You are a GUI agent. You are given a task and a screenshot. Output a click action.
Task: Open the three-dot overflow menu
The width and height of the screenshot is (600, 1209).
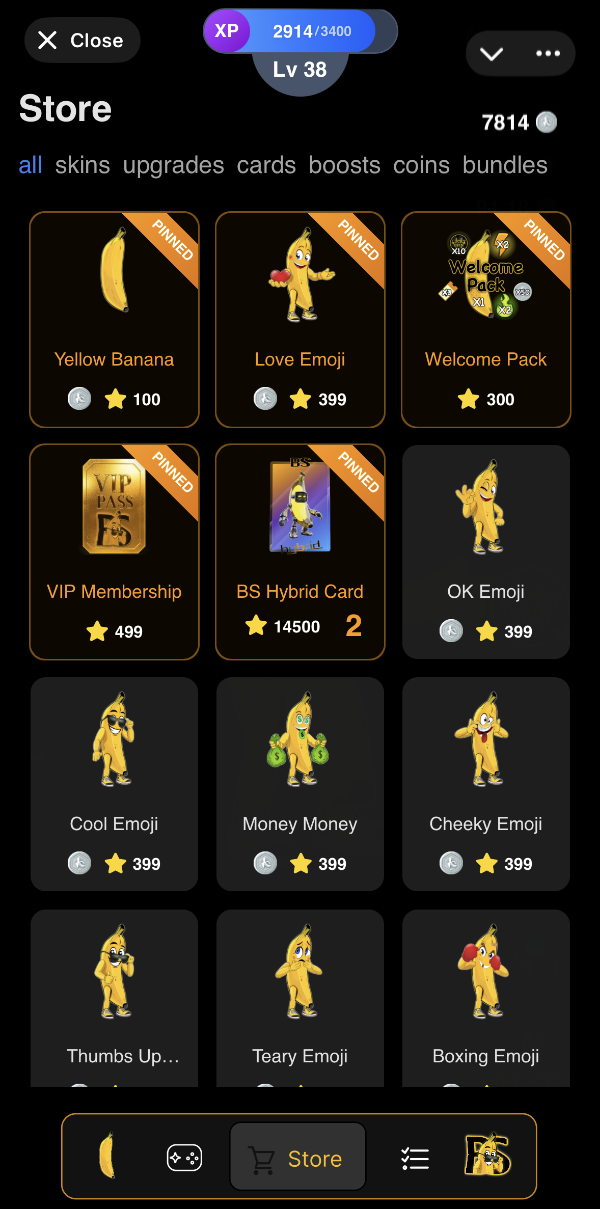click(x=548, y=54)
